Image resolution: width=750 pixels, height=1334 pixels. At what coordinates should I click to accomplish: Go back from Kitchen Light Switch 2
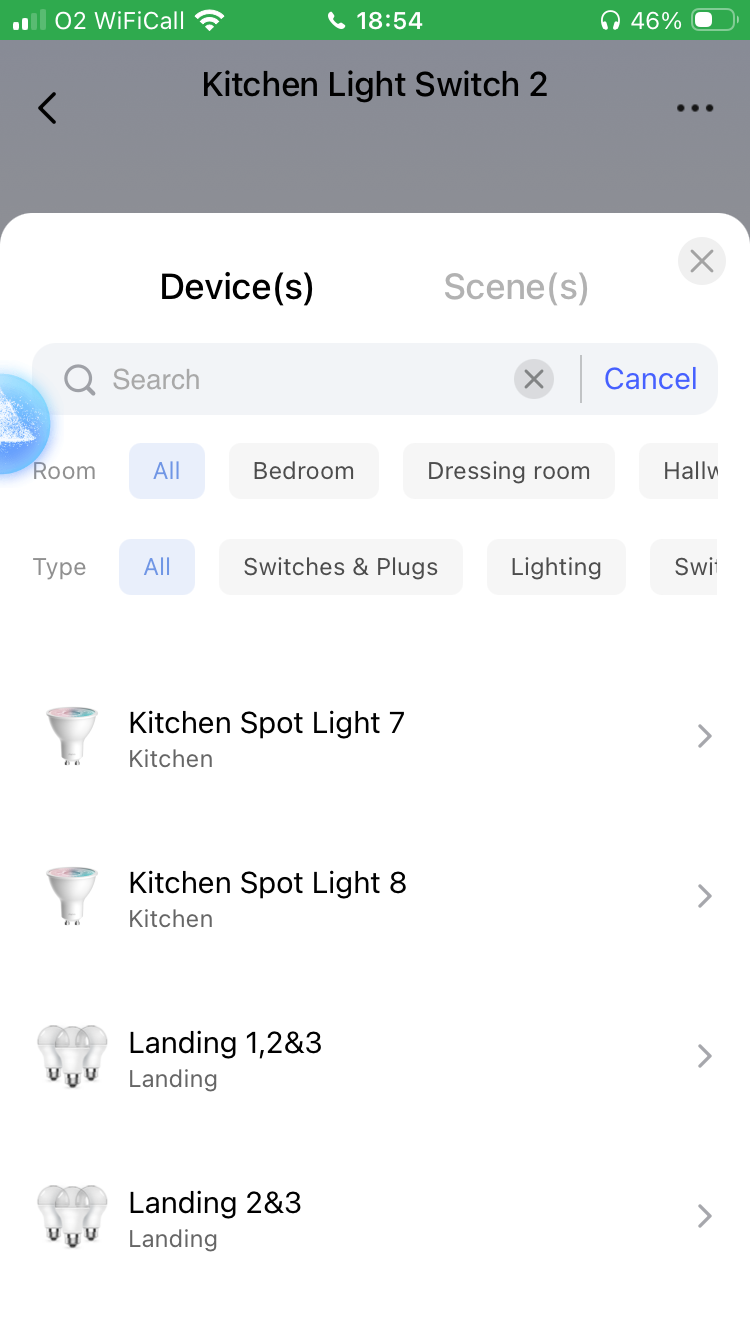(47, 108)
